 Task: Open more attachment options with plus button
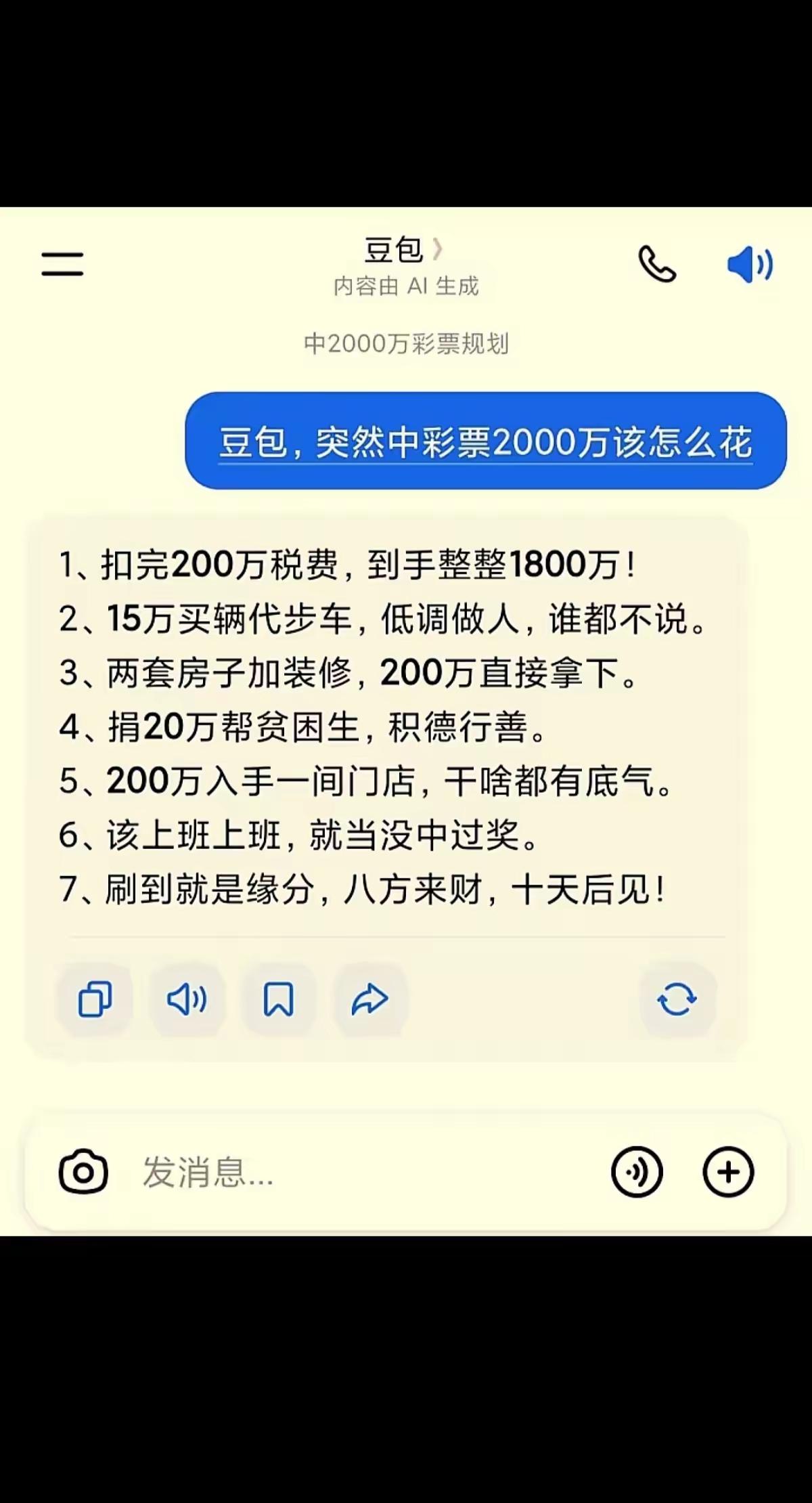tap(728, 1173)
